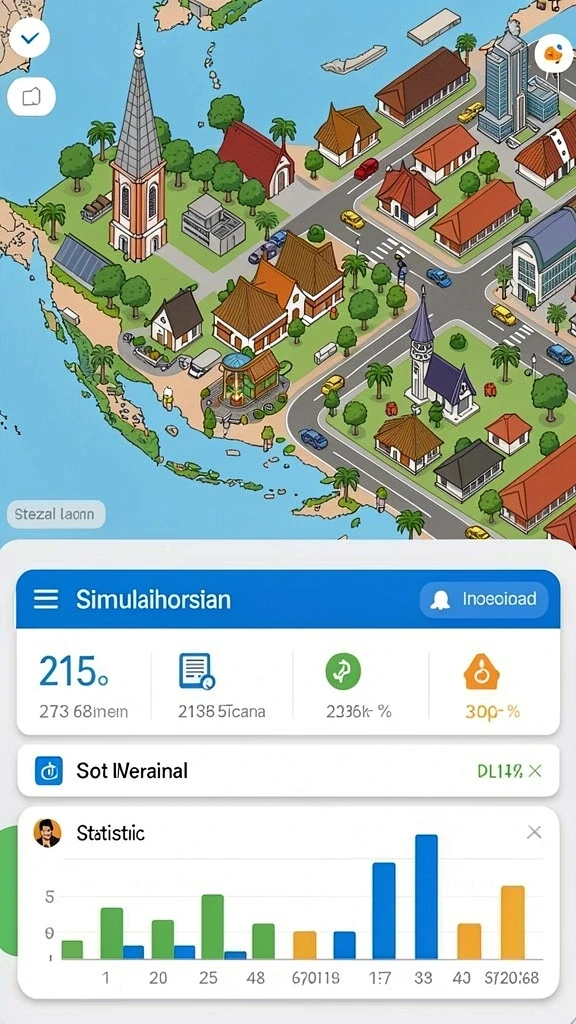Tap the orange round icon on the map
The image size is (576, 1024).
coord(554,54)
